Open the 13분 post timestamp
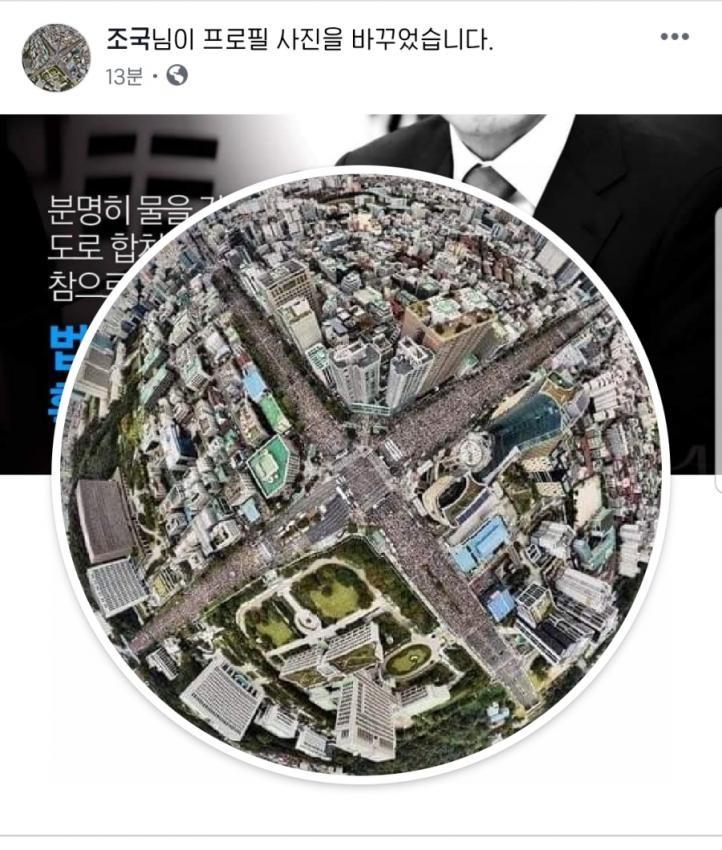 click(123, 76)
